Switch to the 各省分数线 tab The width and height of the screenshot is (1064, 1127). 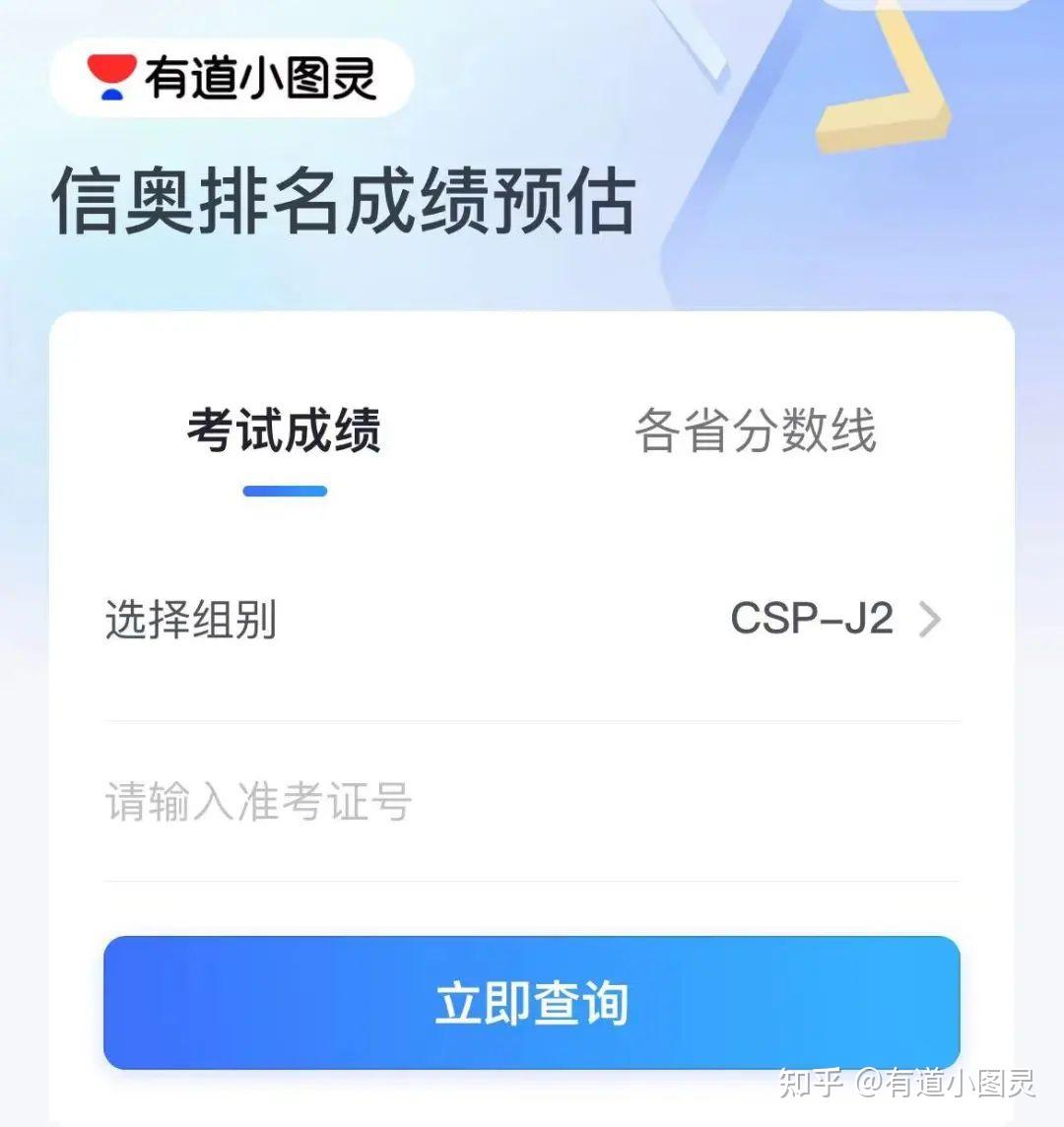pos(757,429)
